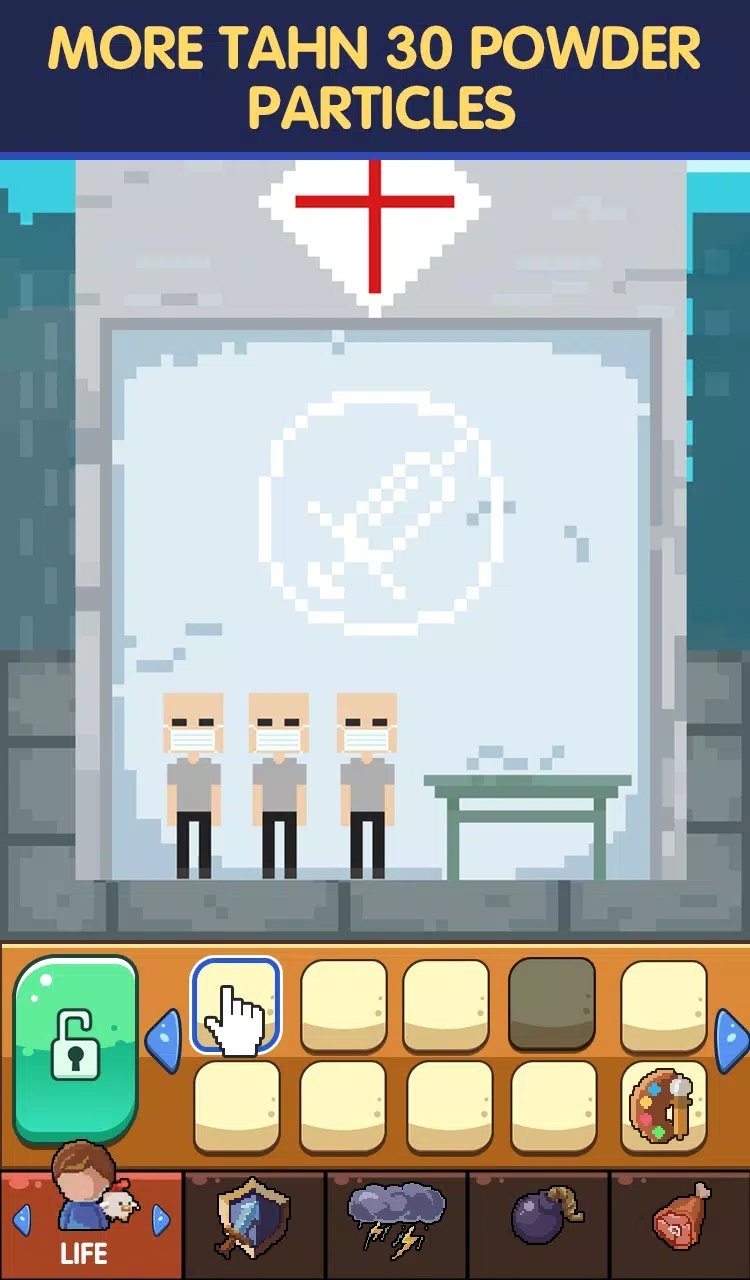This screenshot has width=750, height=1280.
Task: Open the paint palette and brush tool
Action: point(663,1106)
